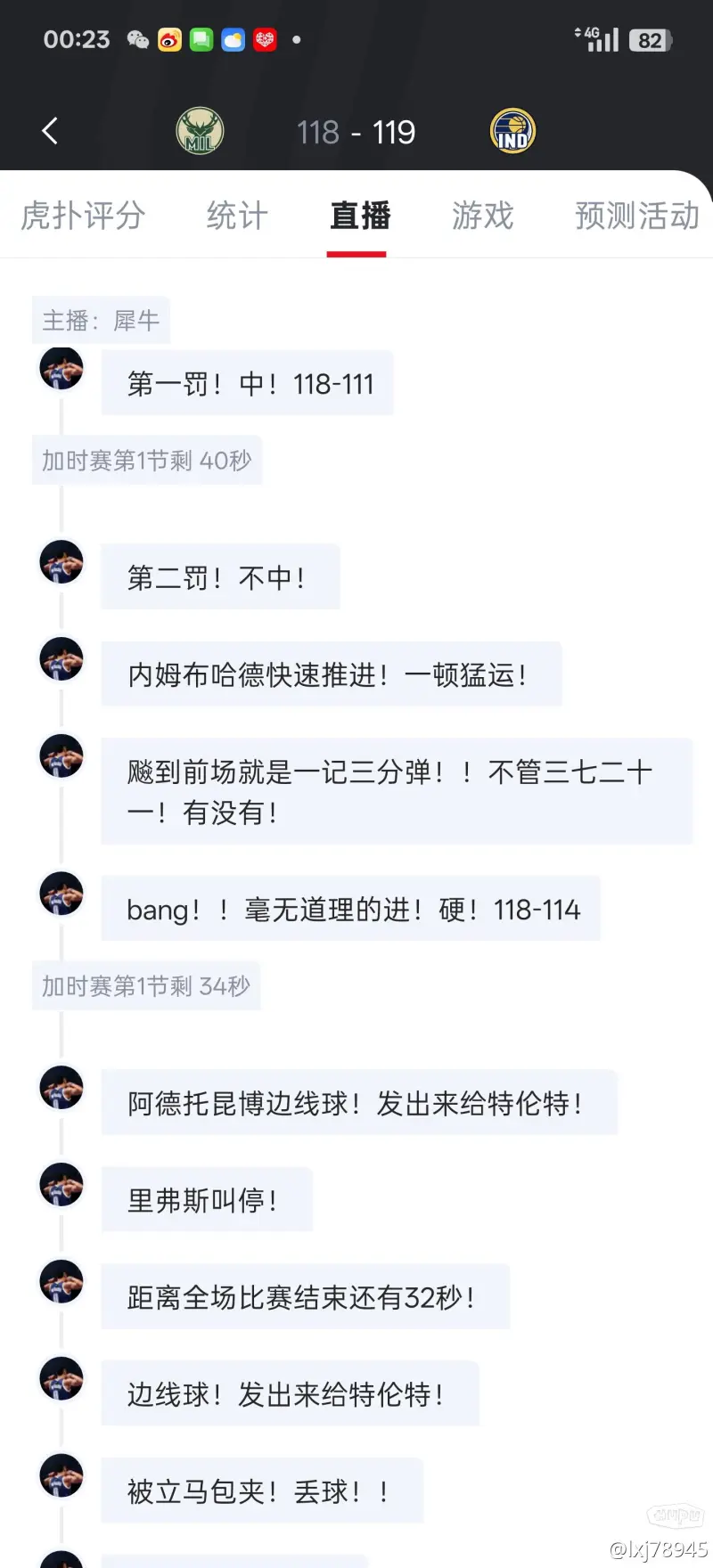Open the Indiana Pacers team logo
The width and height of the screenshot is (713, 1568).
click(512, 131)
